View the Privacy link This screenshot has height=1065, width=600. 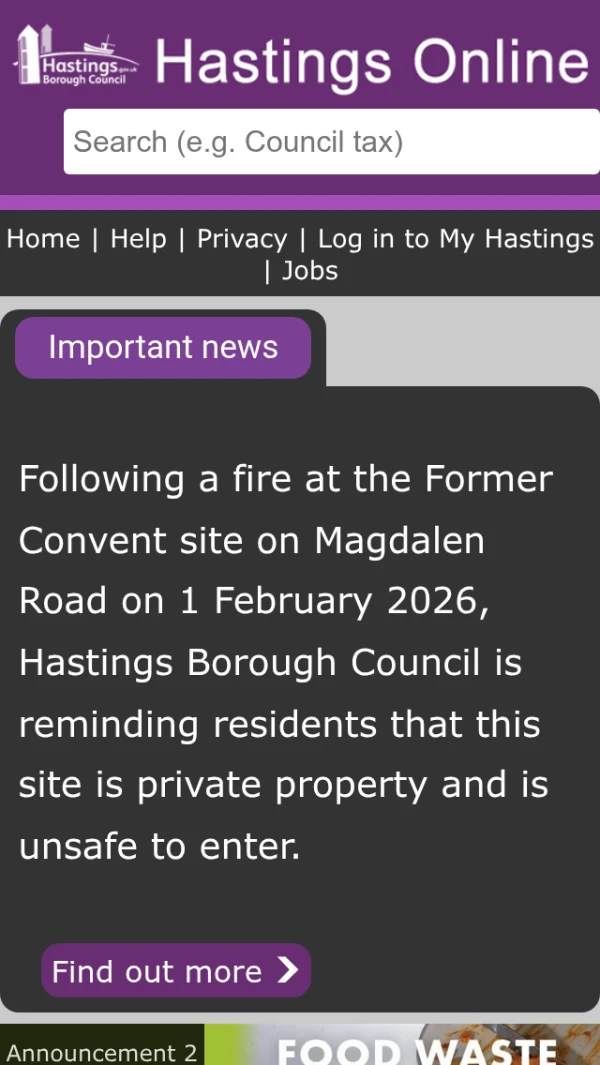click(x=242, y=239)
